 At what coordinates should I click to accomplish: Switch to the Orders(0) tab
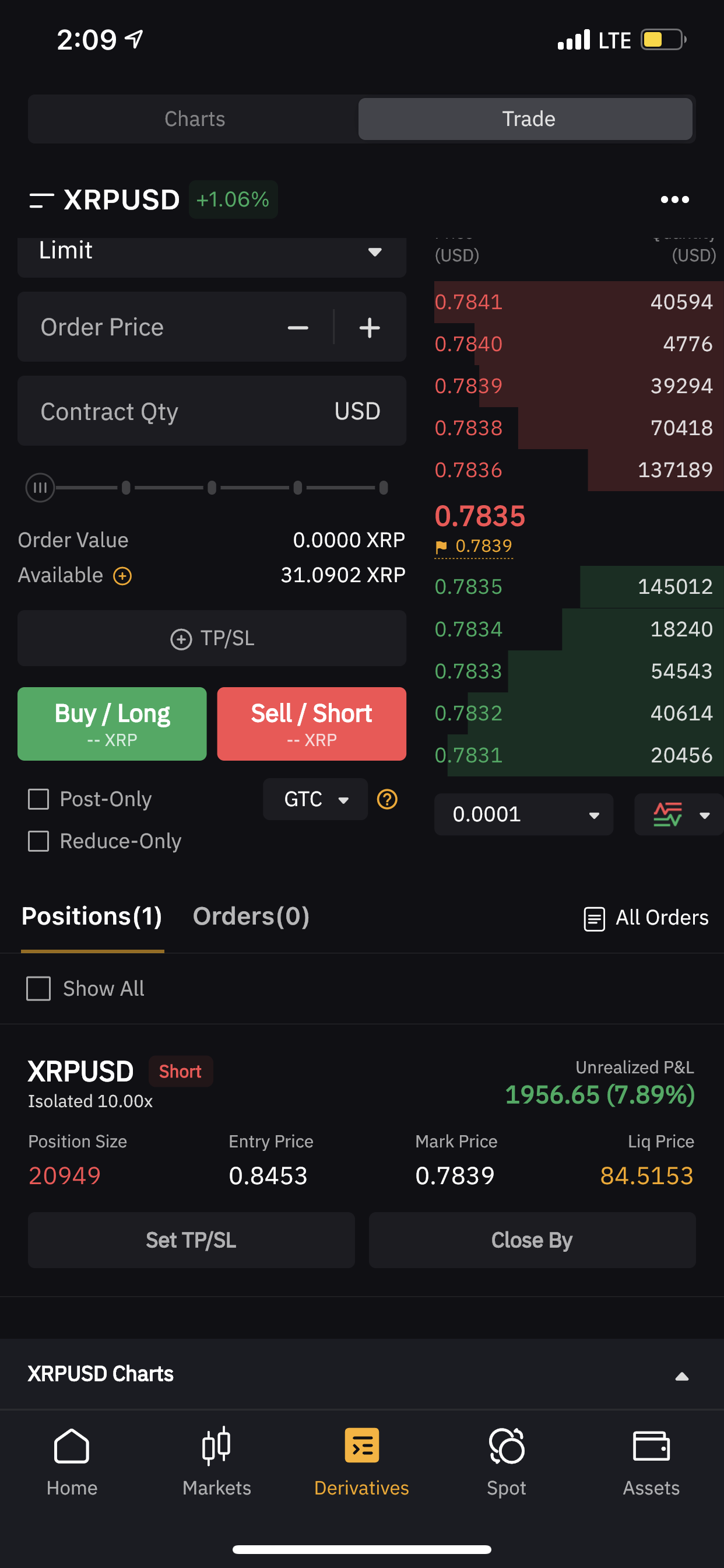point(251,916)
